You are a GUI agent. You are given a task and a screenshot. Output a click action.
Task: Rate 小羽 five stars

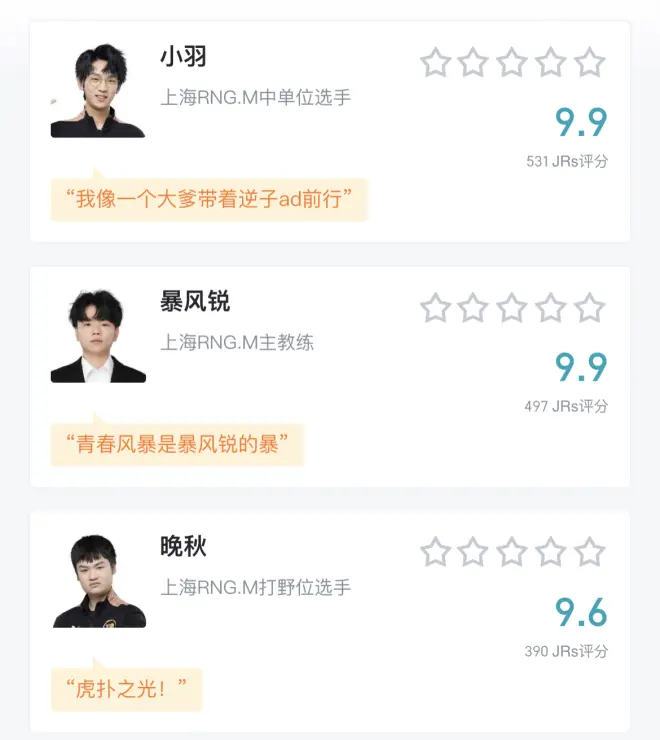tap(590, 63)
